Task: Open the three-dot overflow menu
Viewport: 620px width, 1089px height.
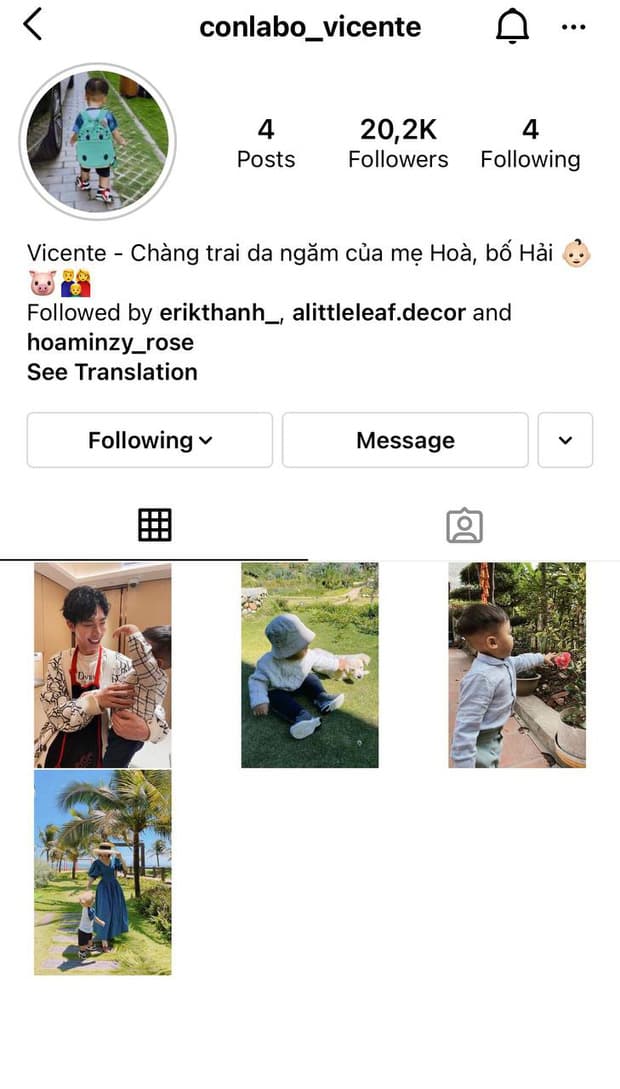Action: point(573,27)
